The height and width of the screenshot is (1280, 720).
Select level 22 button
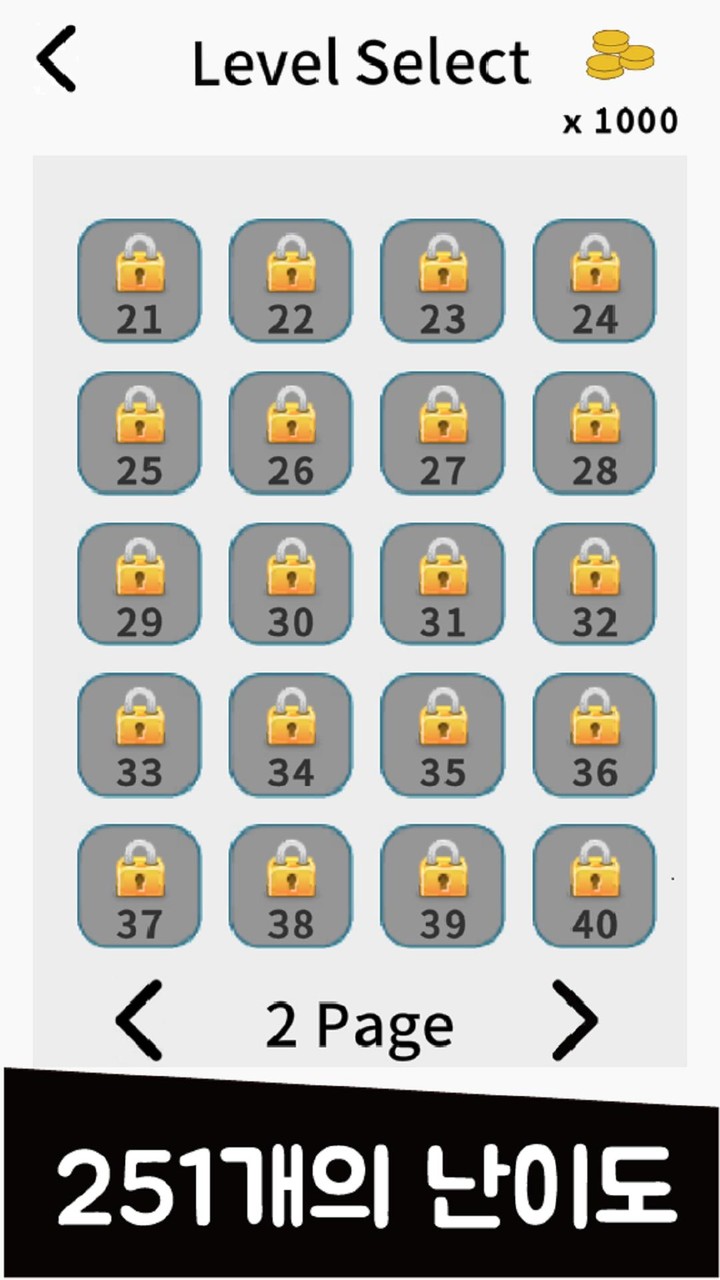(x=291, y=281)
